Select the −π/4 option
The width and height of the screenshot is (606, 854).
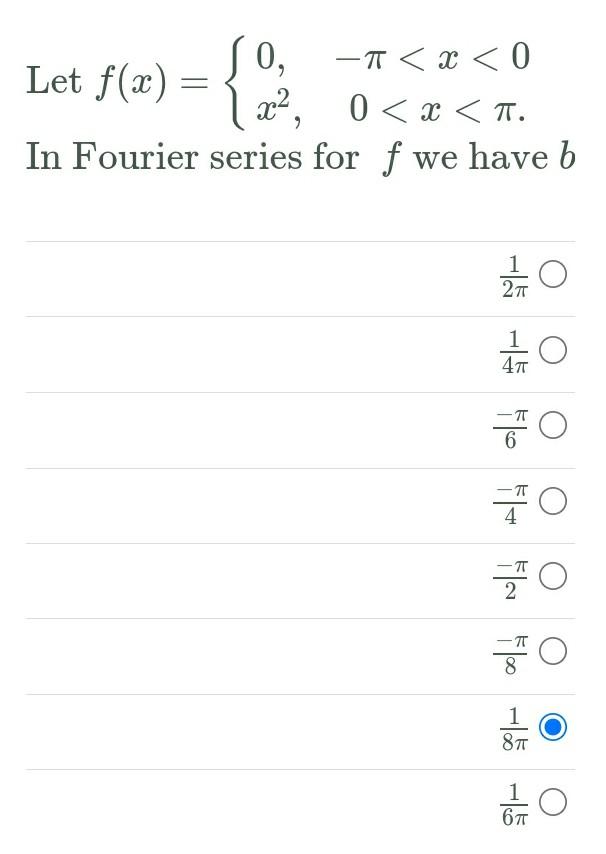553,501
